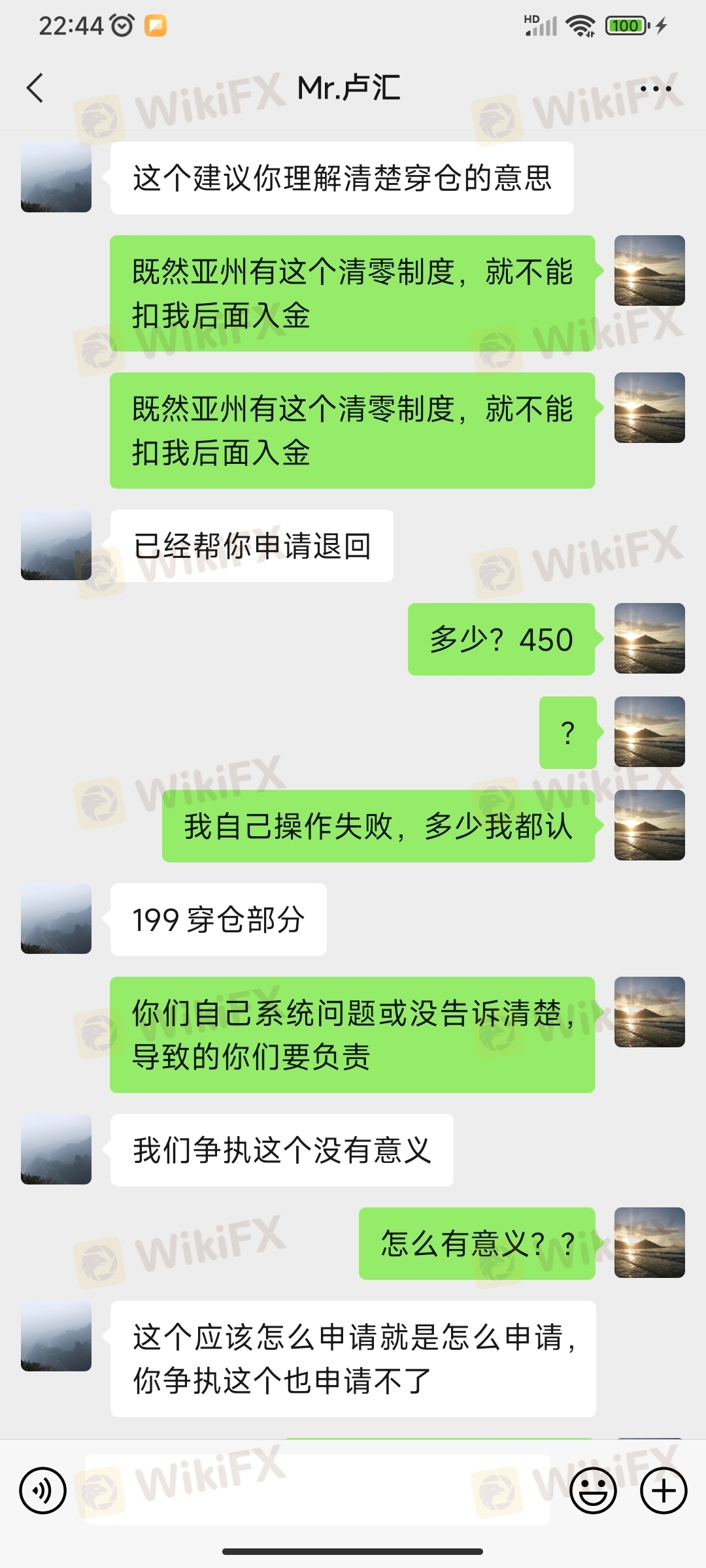
Task: Open the plus attachments menu
Action: click(664, 1491)
